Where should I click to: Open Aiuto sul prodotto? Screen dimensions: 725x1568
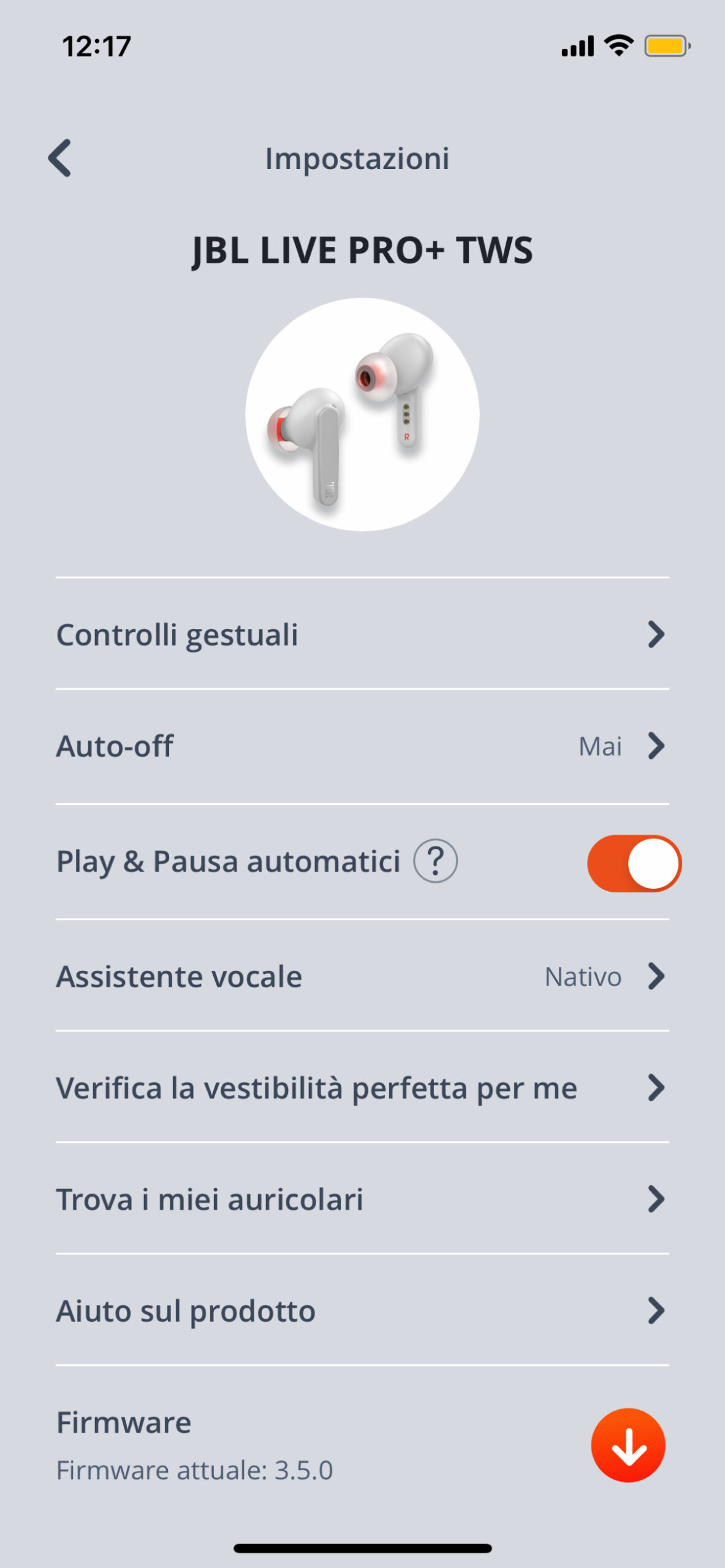point(362,1311)
